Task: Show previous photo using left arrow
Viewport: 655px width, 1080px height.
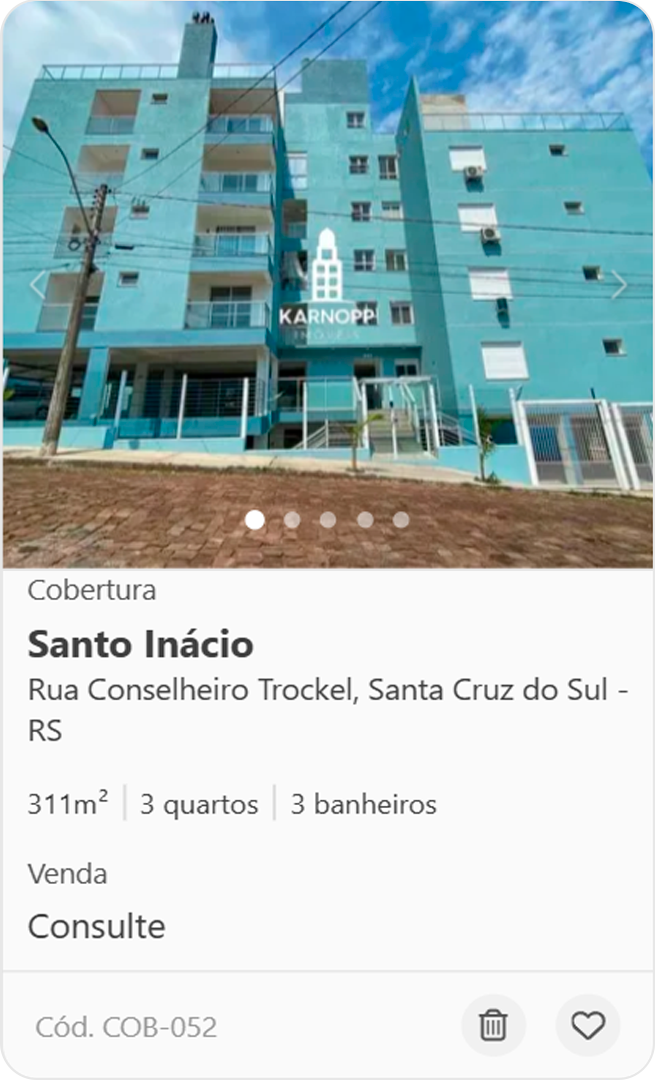Action: [x=38, y=285]
